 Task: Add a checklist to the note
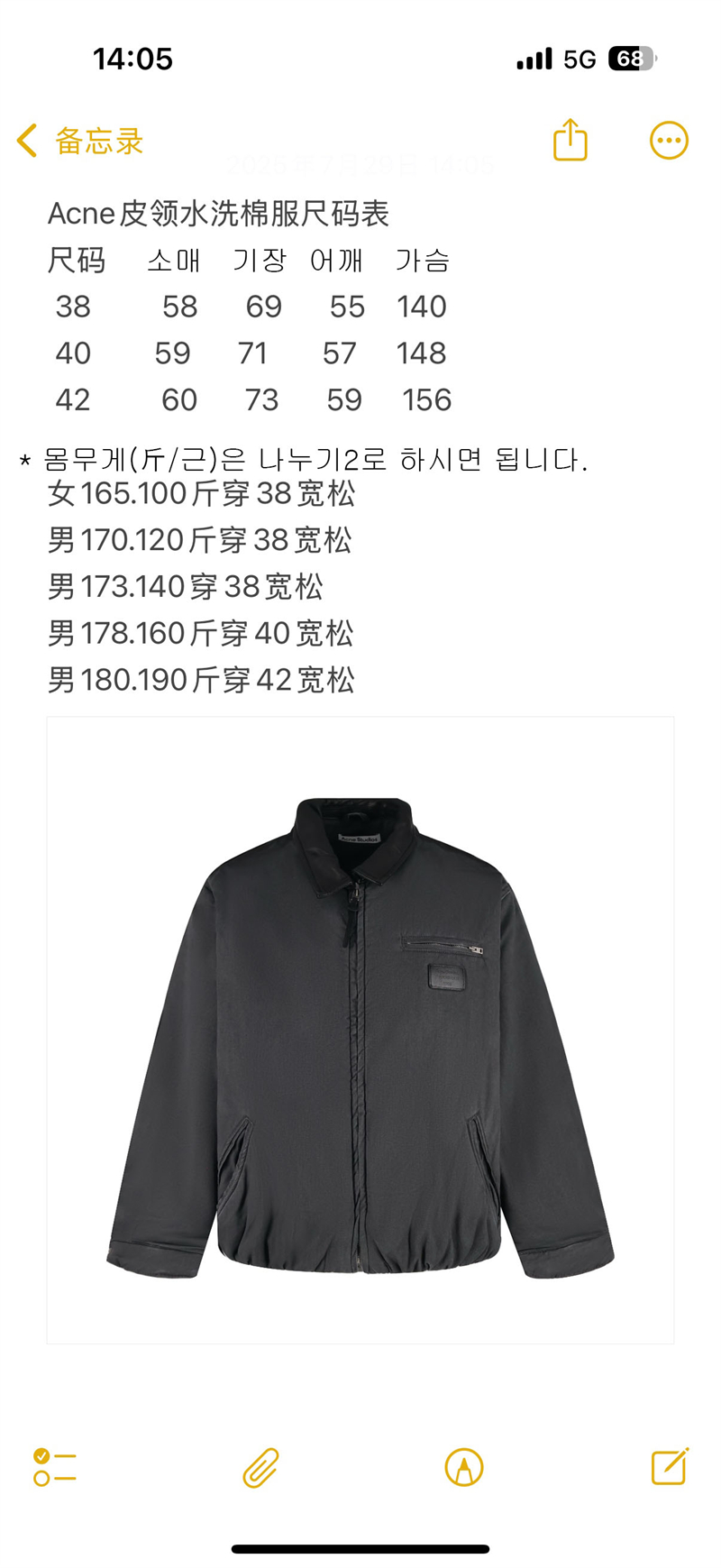pos(55,1467)
